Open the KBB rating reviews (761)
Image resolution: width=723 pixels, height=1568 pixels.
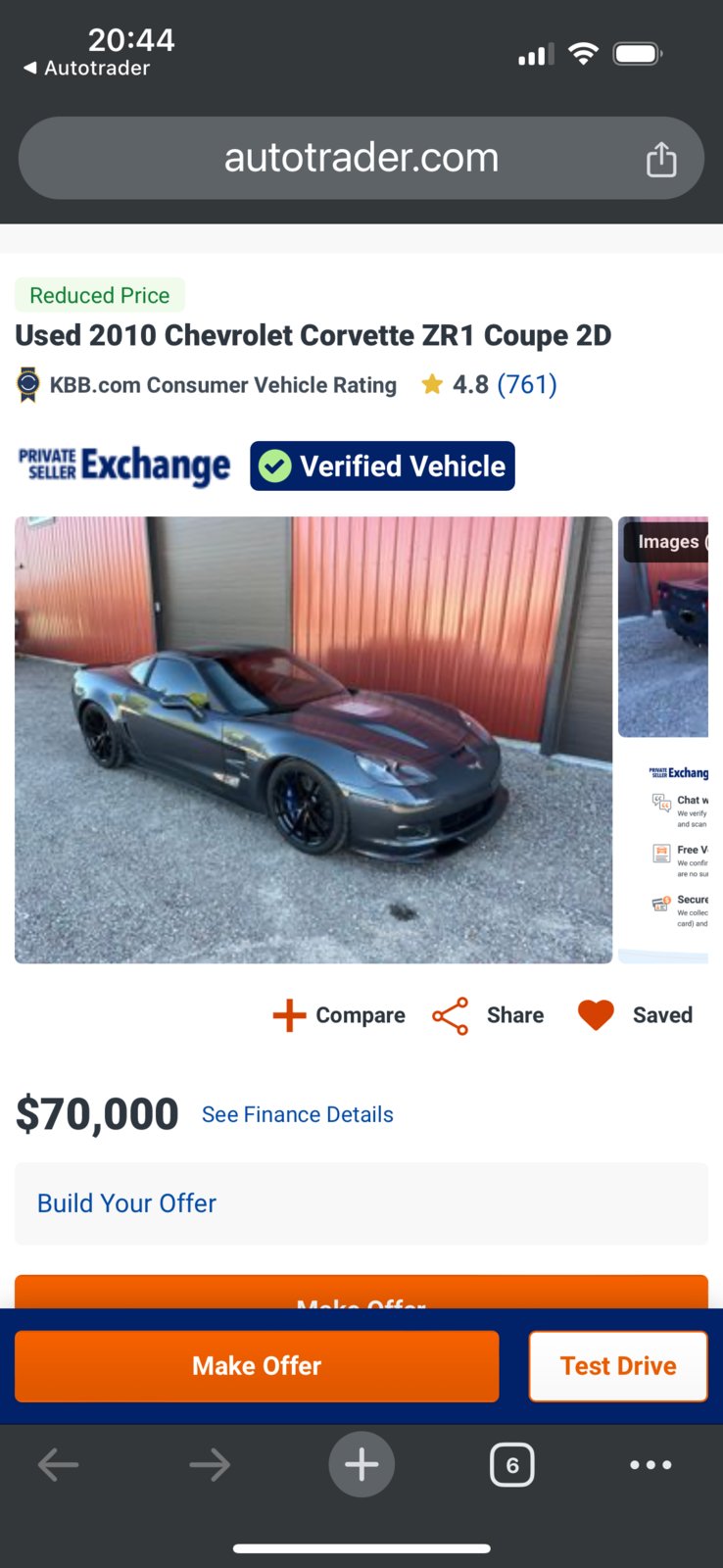[526, 384]
